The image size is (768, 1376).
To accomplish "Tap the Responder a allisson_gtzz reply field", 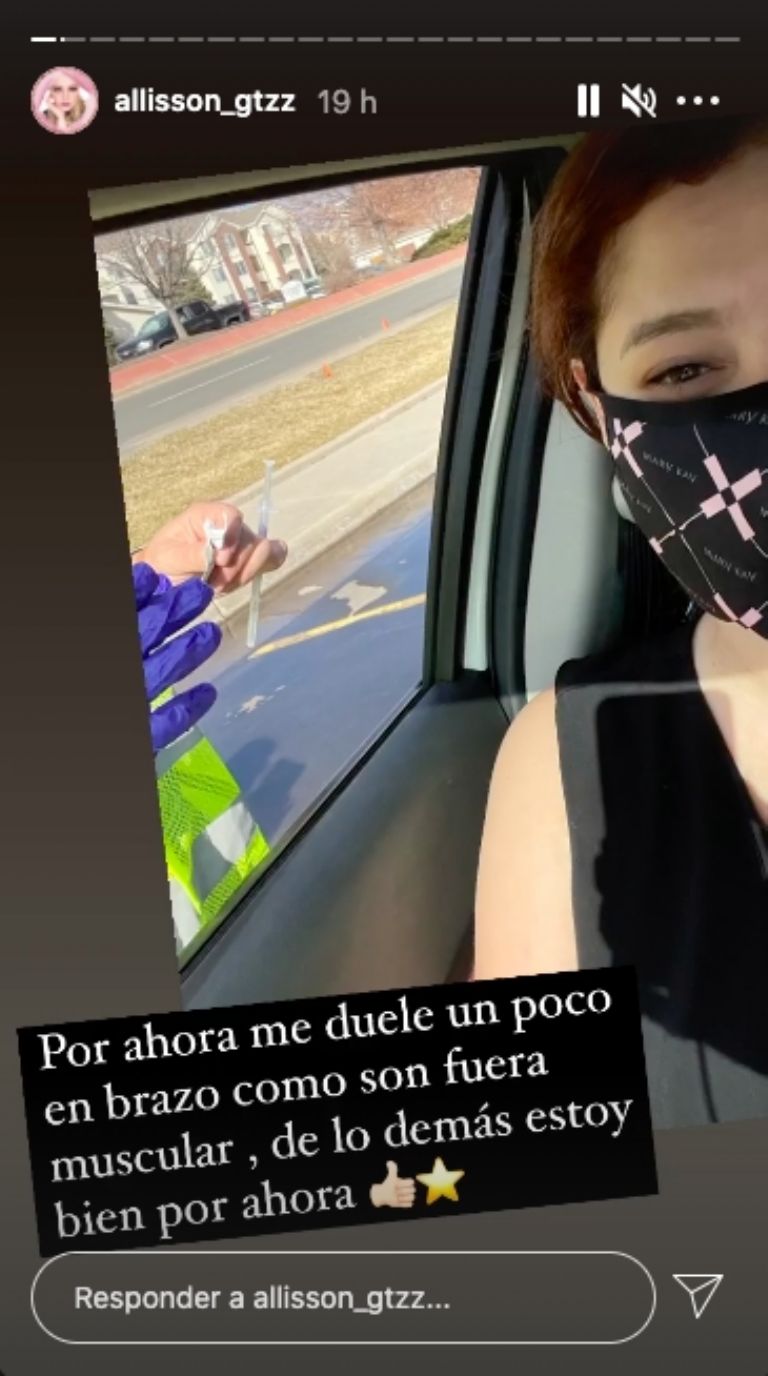I will click(x=342, y=1298).
